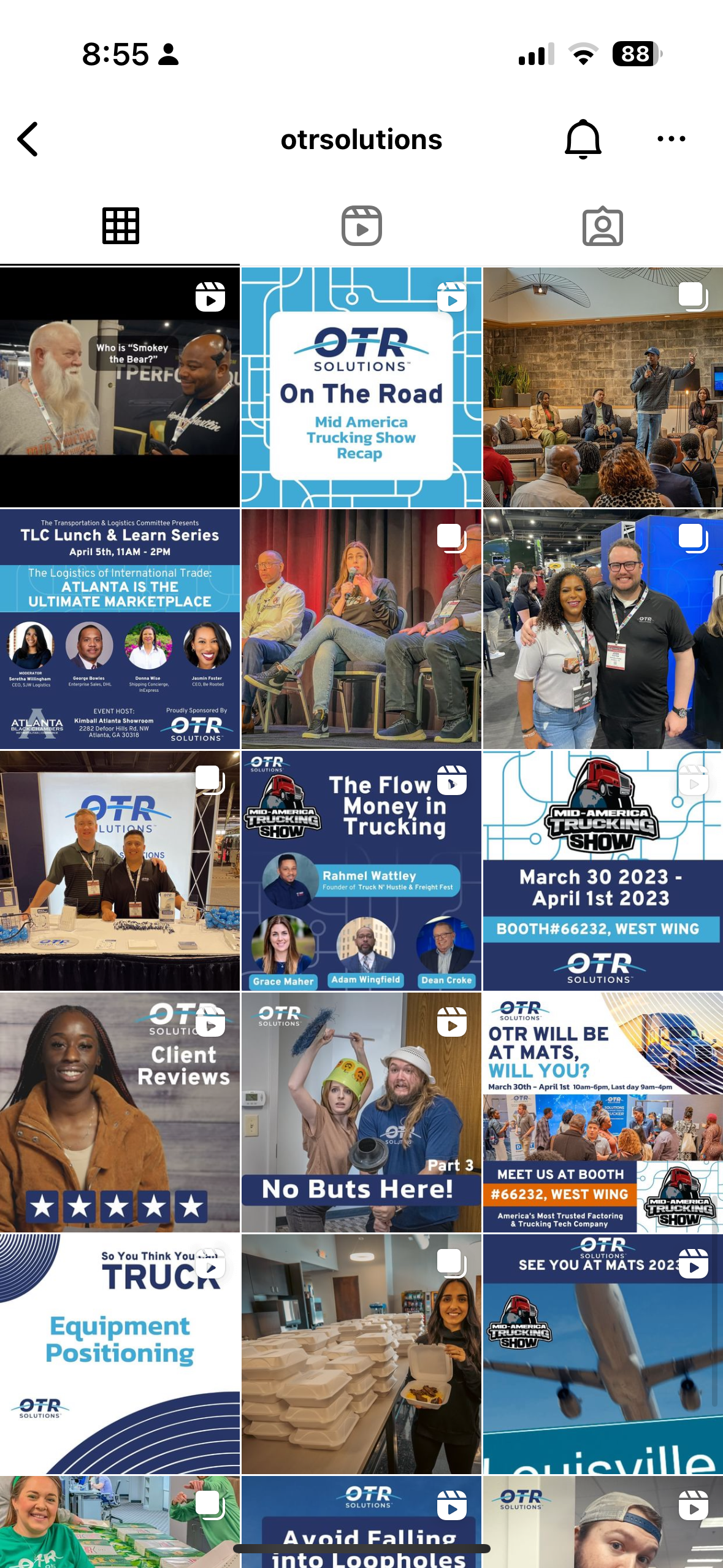Open the takeout food containers photo post
Image resolution: width=723 pixels, height=1568 pixels.
pos(361,1354)
